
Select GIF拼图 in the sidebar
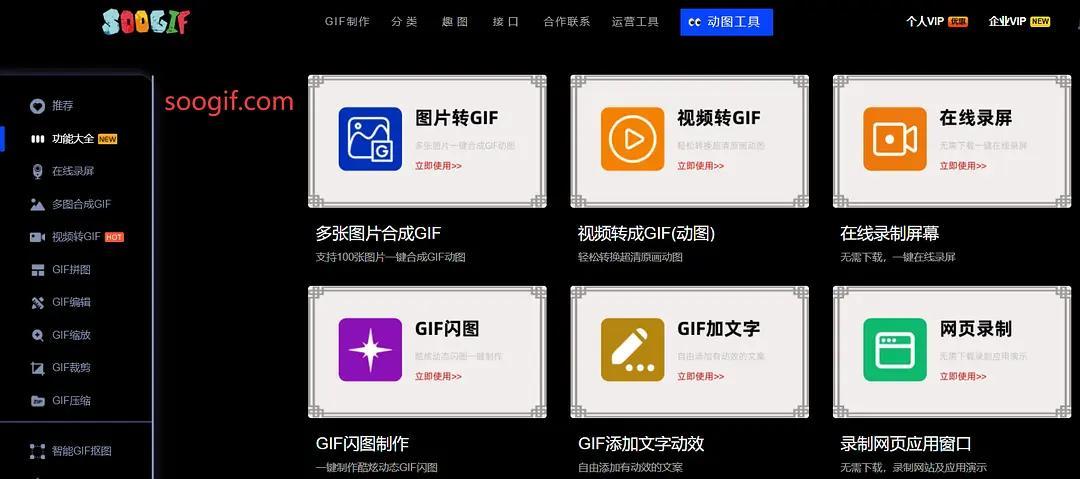(71, 270)
